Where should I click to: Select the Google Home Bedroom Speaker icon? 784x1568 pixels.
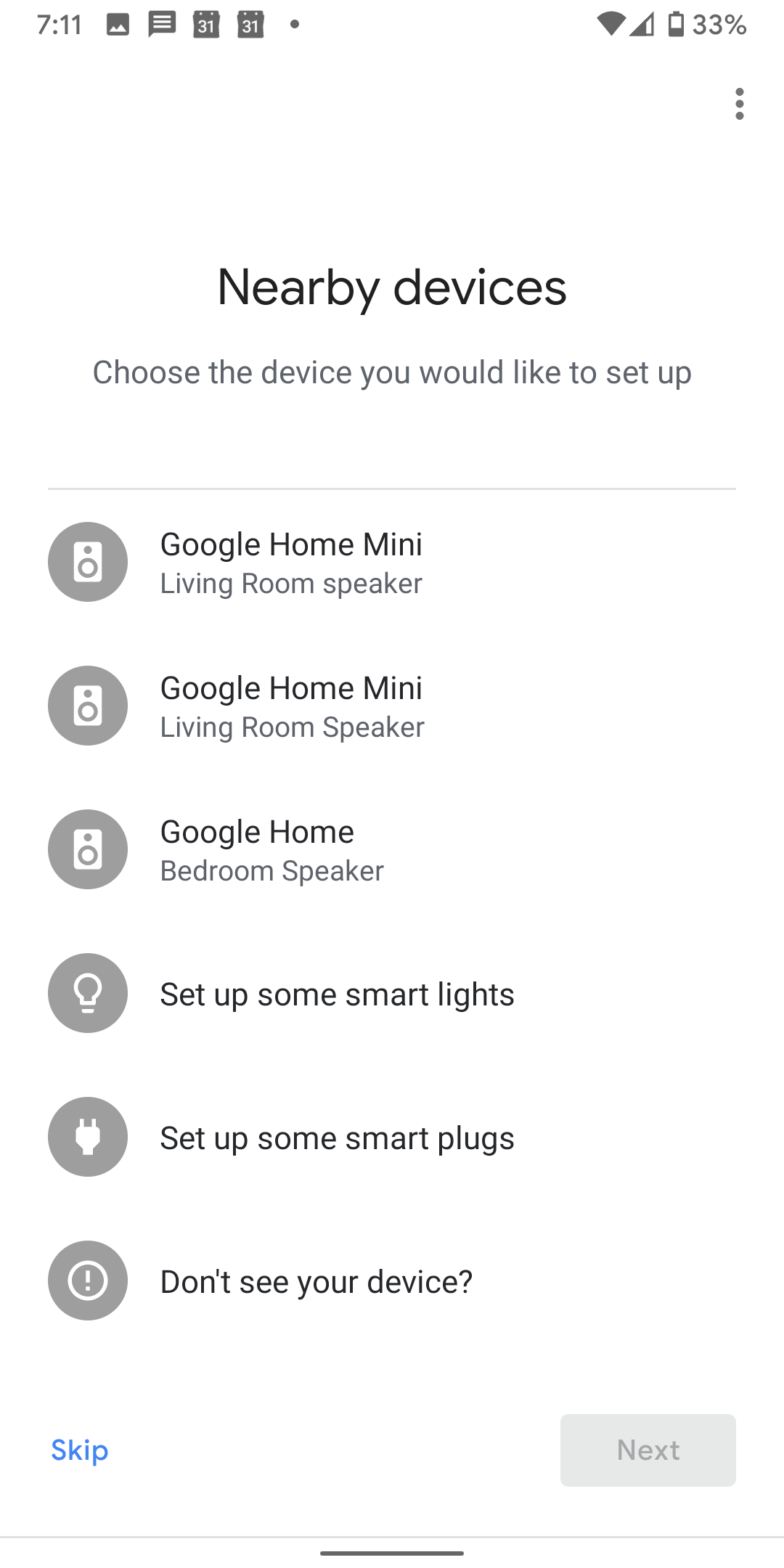tap(87, 849)
